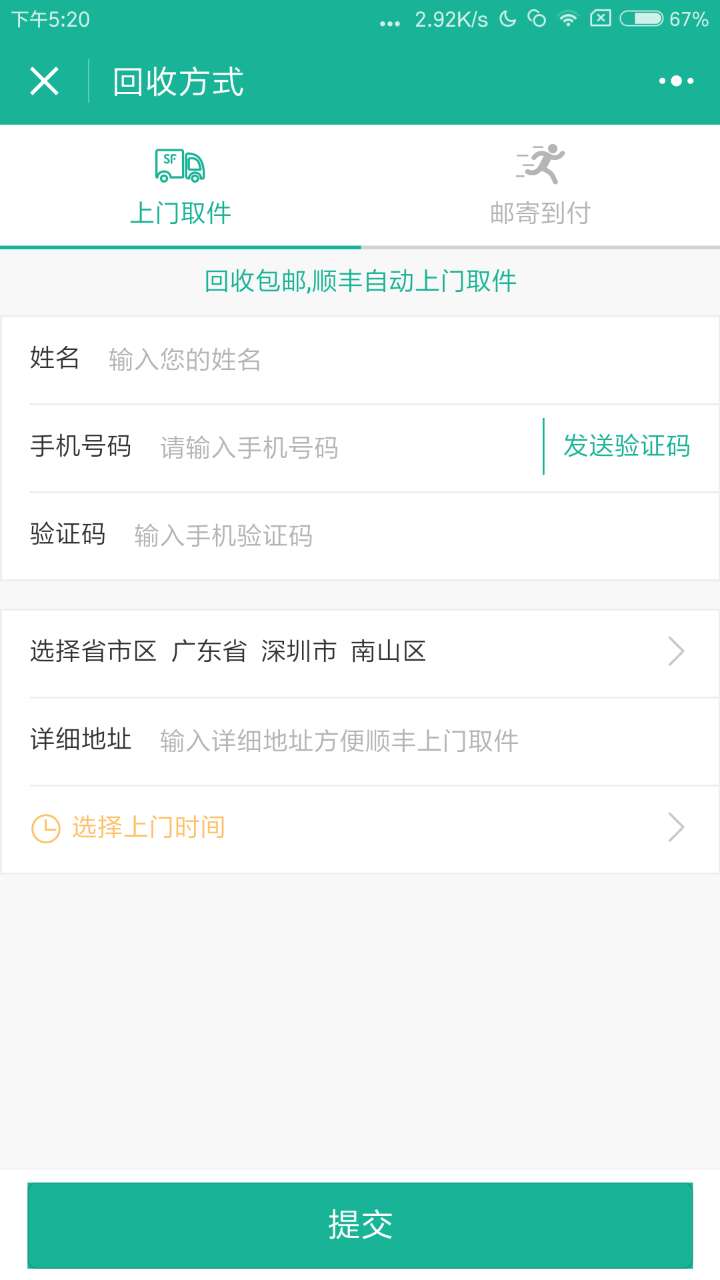Switch to the 上门取件 tab

coord(180,187)
